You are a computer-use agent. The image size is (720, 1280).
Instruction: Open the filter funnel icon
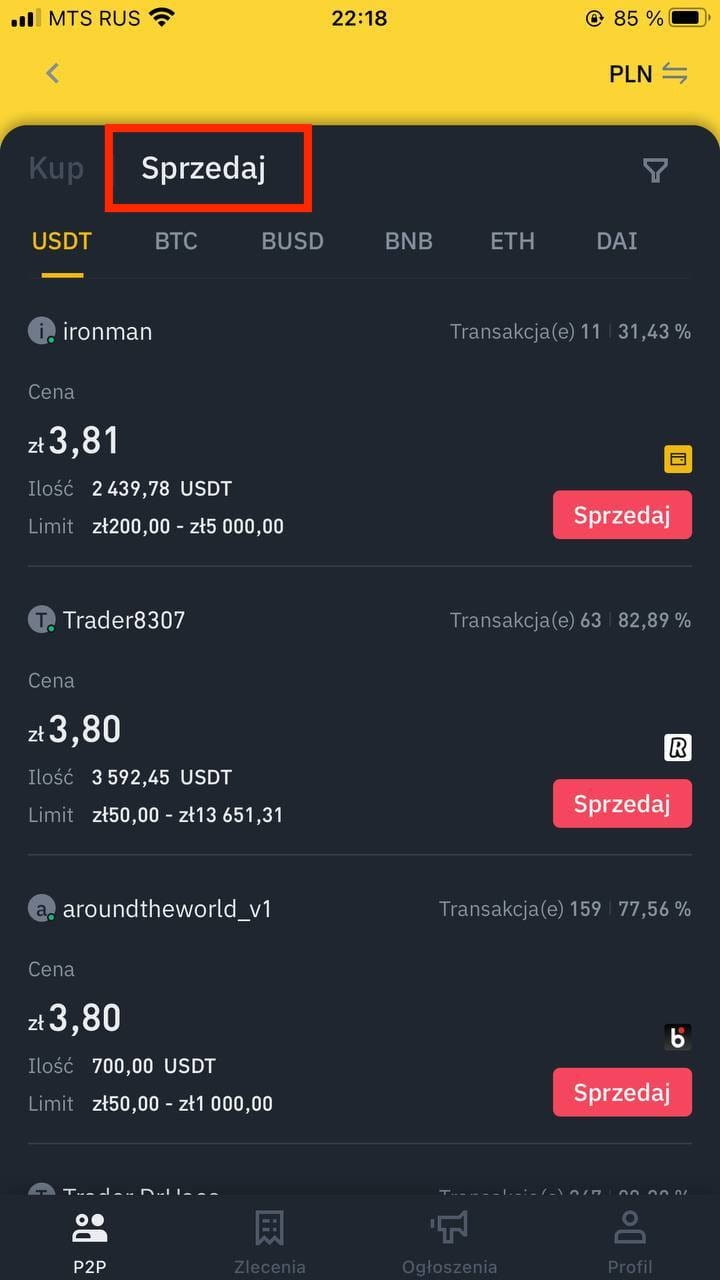pyautogui.click(x=655, y=171)
